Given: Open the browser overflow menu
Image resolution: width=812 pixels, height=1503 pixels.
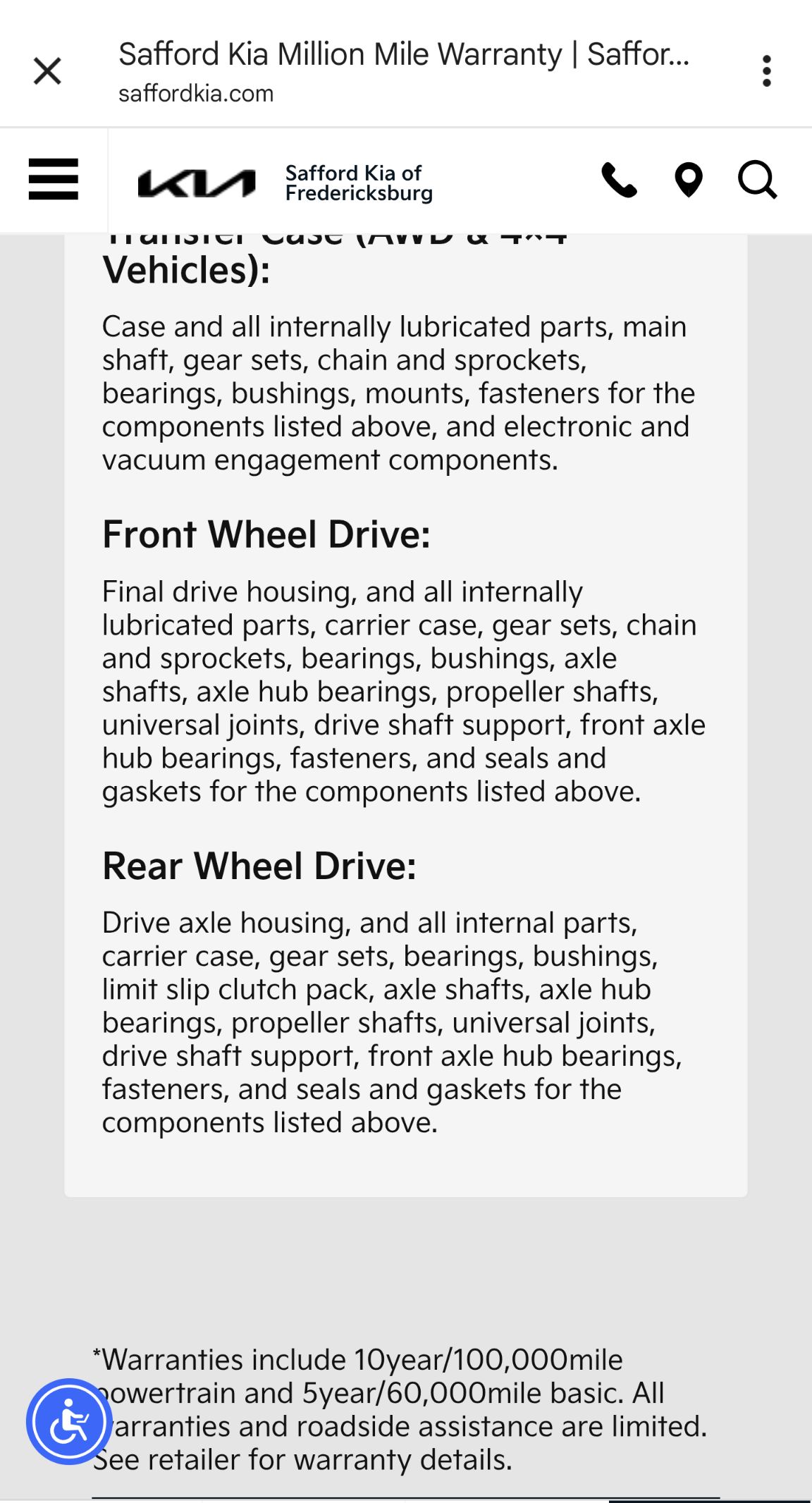Looking at the screenshot, I should 767,71.
